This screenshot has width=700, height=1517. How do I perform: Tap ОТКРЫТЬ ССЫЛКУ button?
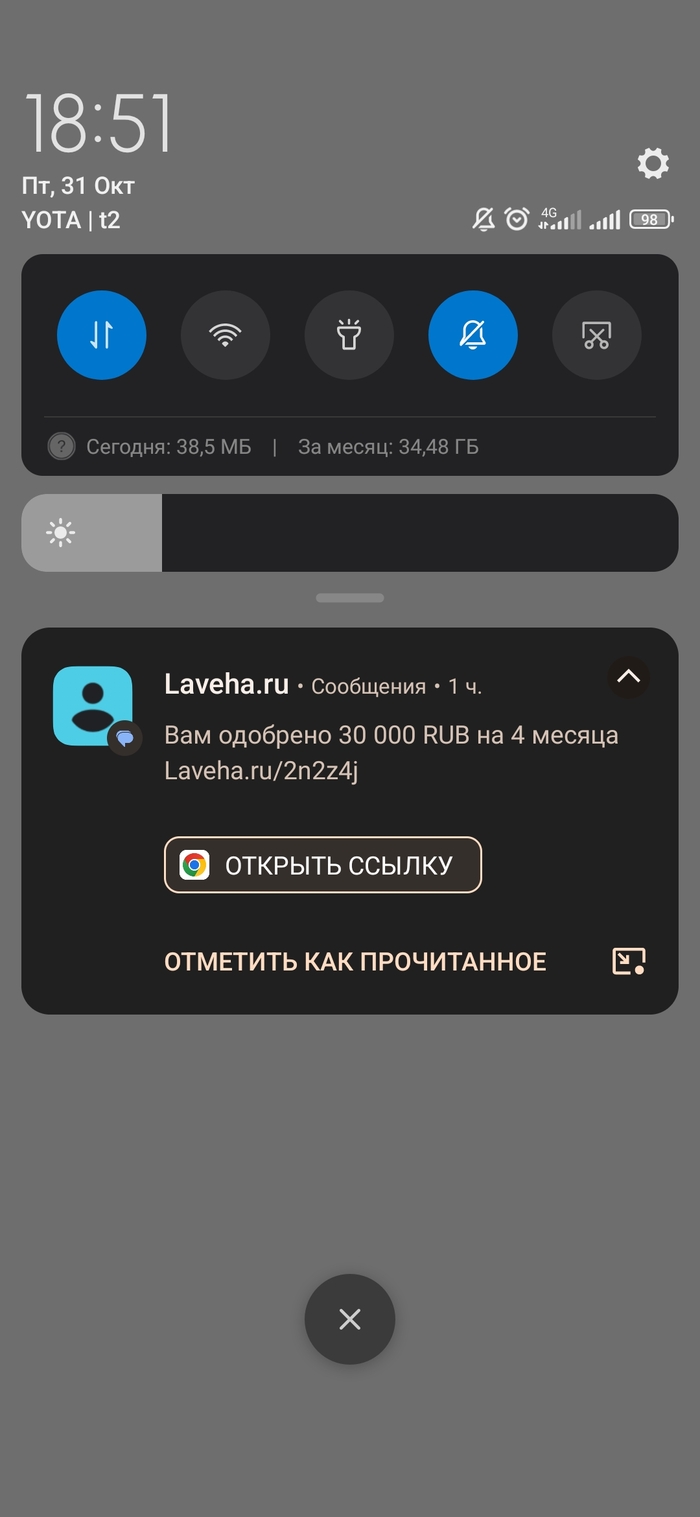point(323,865)
